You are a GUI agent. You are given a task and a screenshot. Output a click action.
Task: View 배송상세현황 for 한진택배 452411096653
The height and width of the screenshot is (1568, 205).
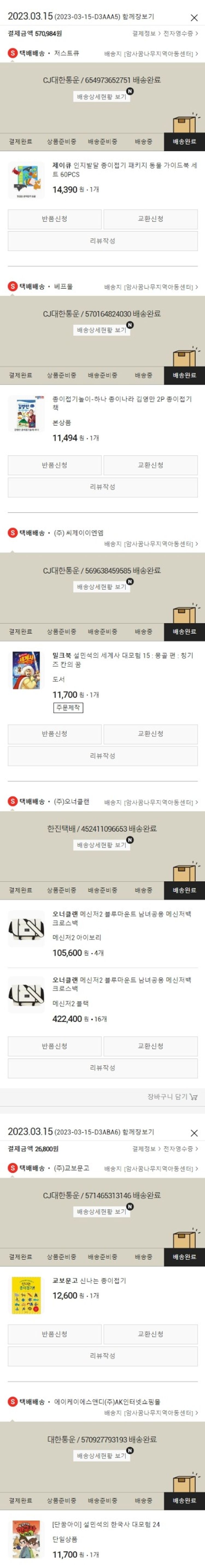[102, 845]
